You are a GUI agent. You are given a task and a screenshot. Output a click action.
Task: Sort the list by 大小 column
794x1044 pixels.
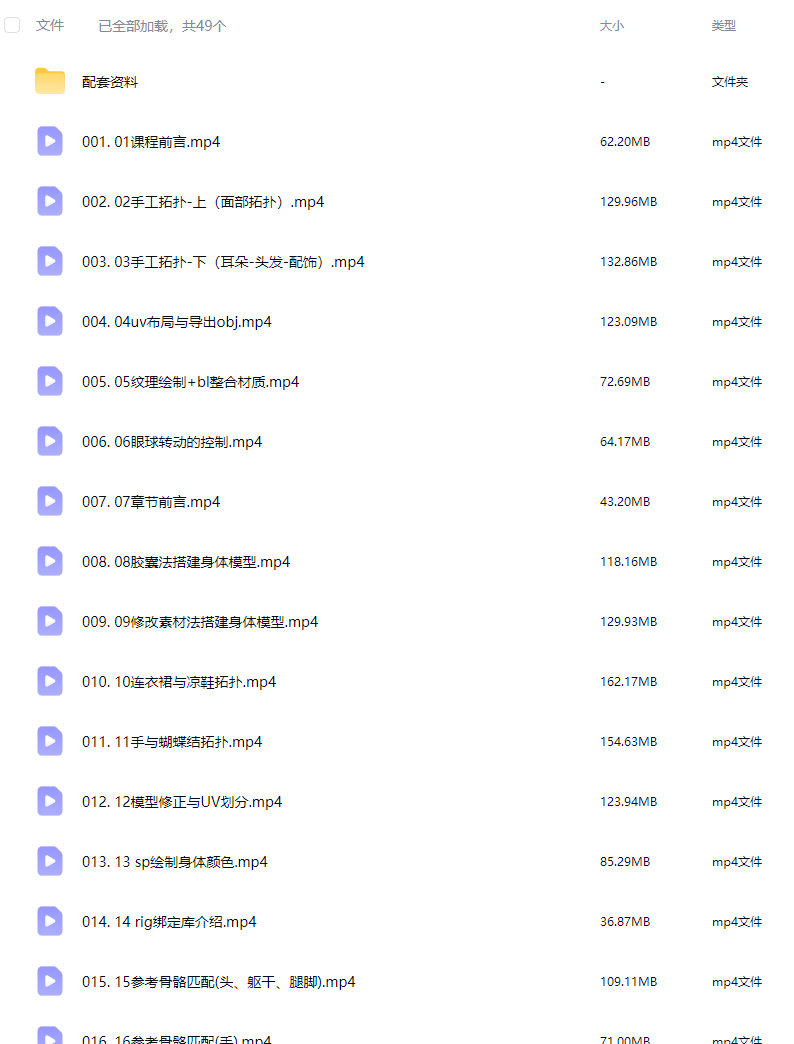click(611, 26)
